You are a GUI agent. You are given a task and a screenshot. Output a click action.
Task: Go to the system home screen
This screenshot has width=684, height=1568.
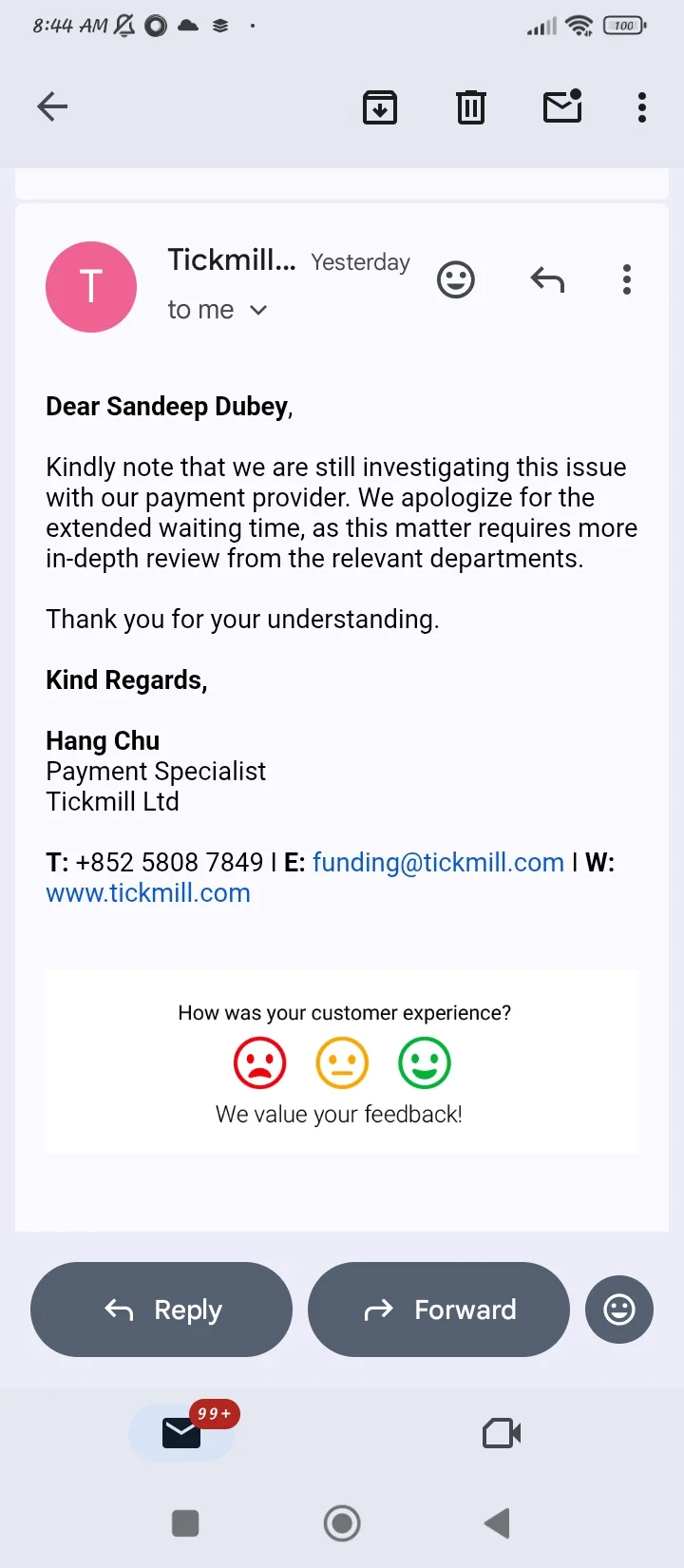[342, 1523]
